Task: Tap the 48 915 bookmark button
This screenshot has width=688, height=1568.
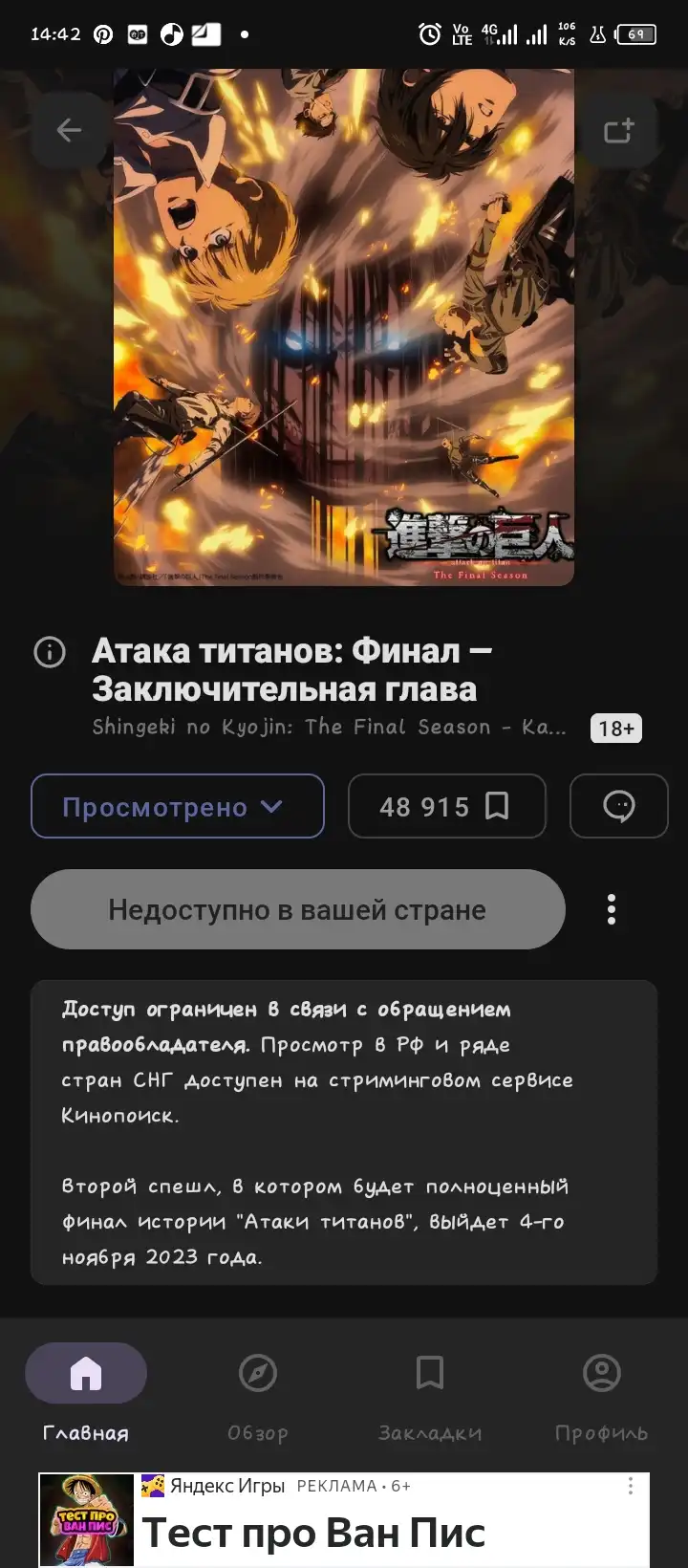Action: [447, 806]
